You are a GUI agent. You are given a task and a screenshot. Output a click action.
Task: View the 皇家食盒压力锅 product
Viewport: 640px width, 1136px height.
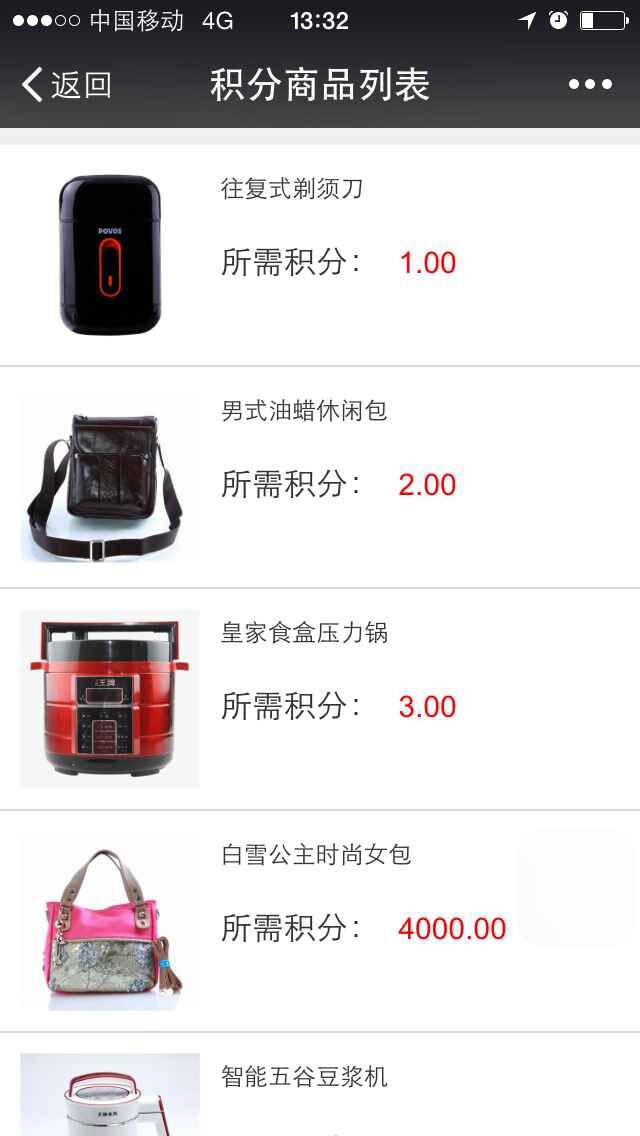pos(320,699)
